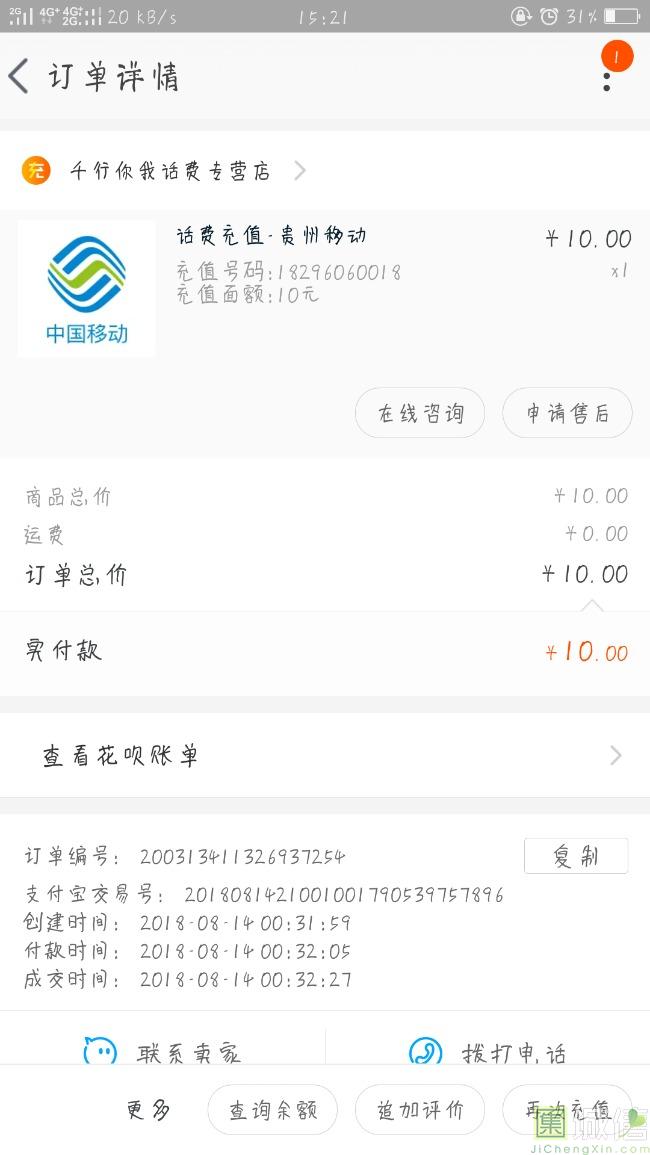Open 更多 options

[148, 1110]
